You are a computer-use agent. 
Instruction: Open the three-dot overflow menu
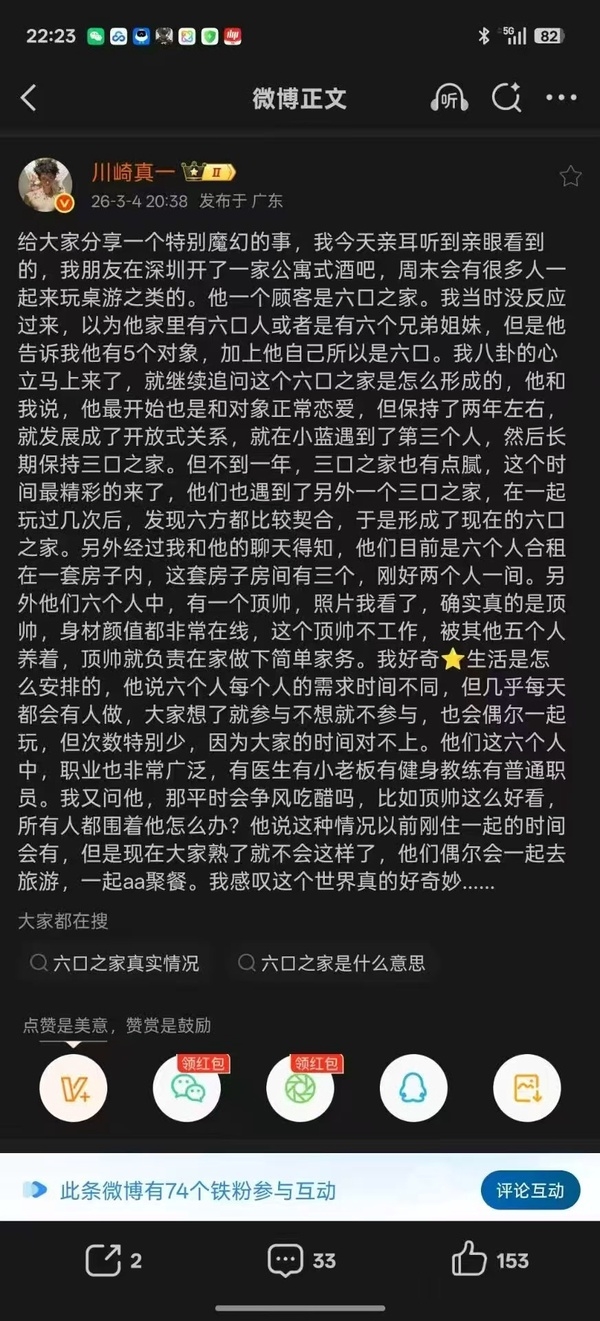561,98
